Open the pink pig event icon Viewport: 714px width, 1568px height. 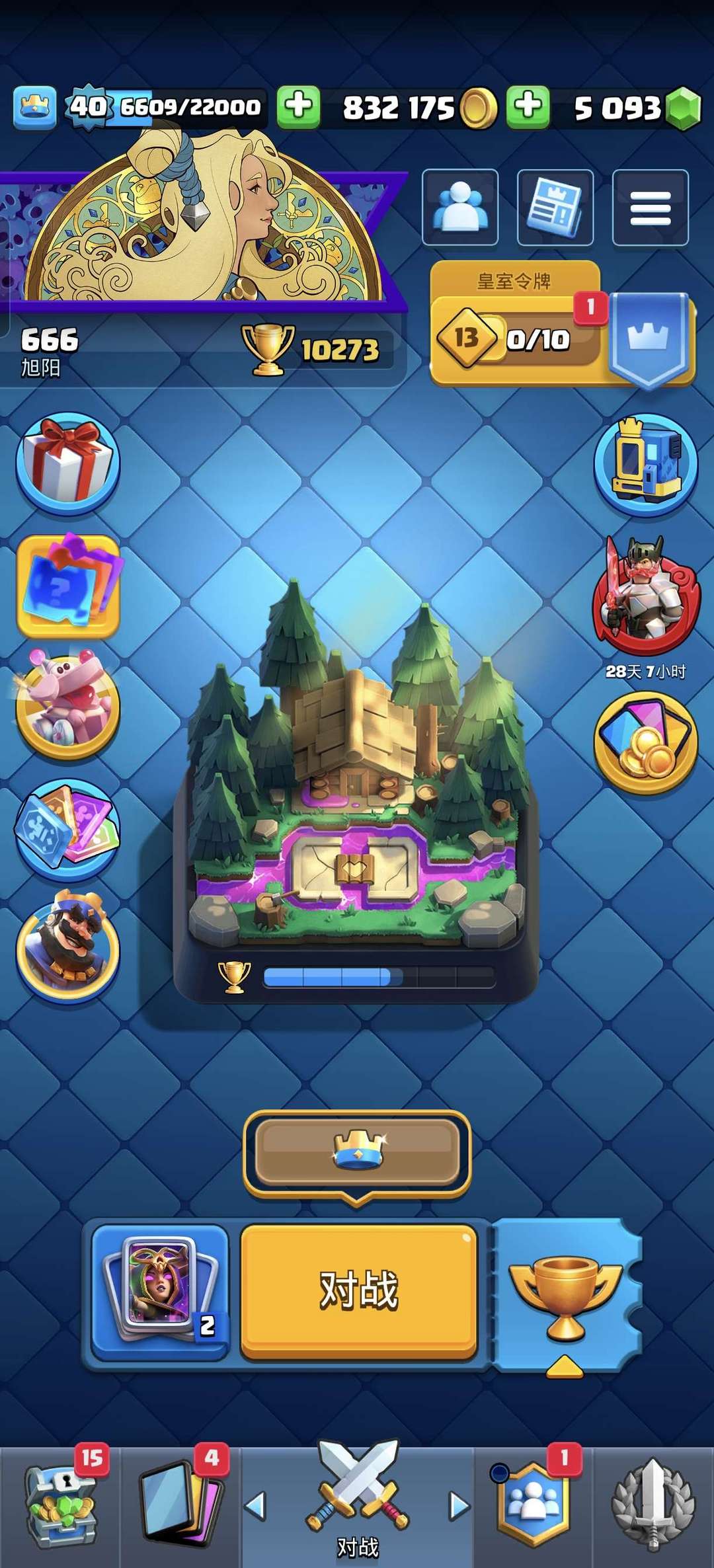pos(68,706)
